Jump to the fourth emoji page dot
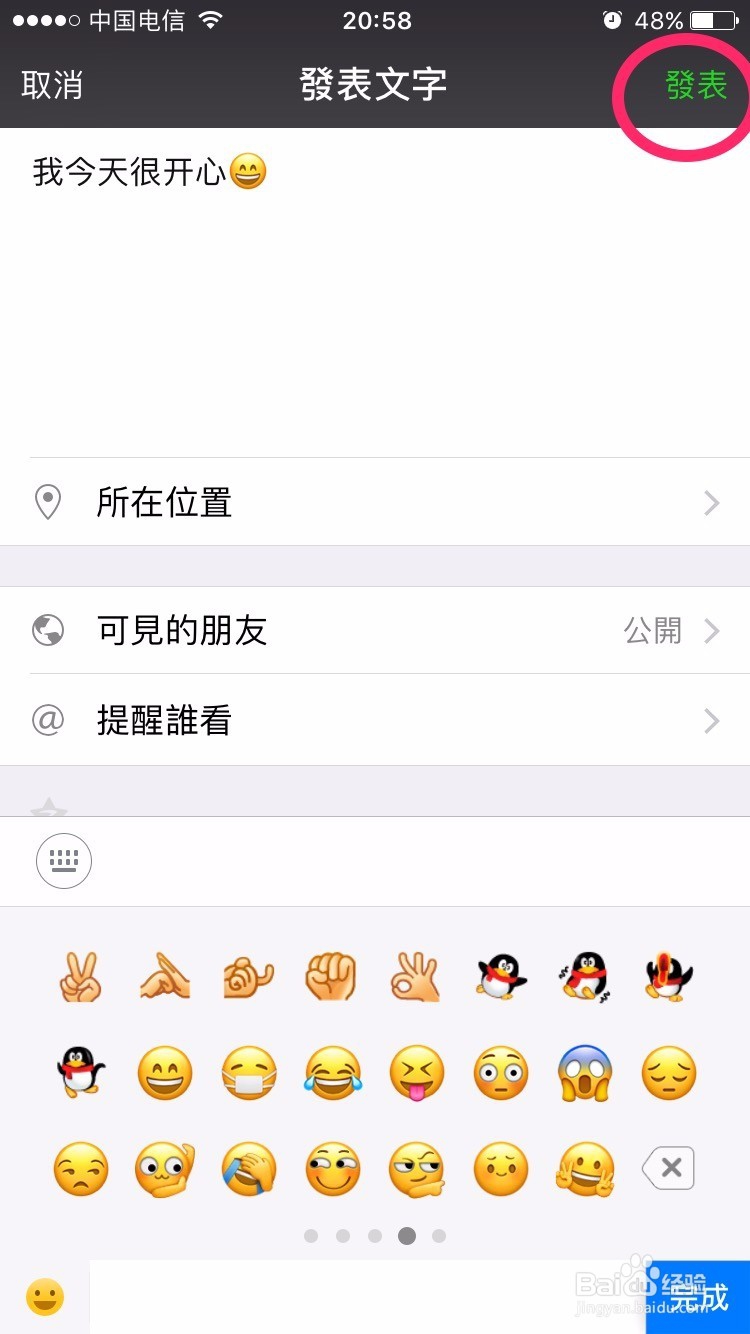750x1334 pixels. [x=407, y=1236]
